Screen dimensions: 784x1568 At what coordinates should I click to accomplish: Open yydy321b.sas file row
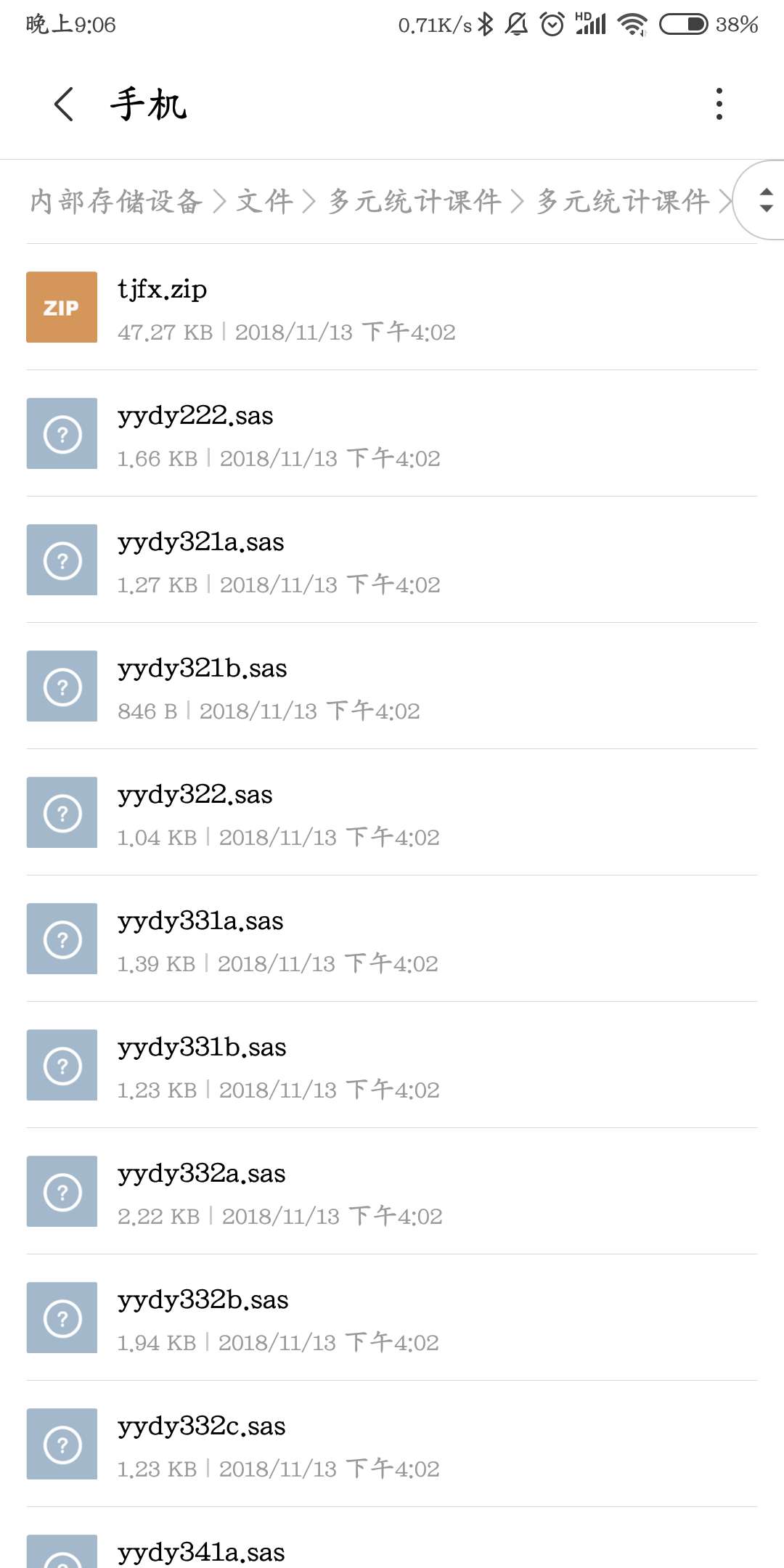[392, 687]
